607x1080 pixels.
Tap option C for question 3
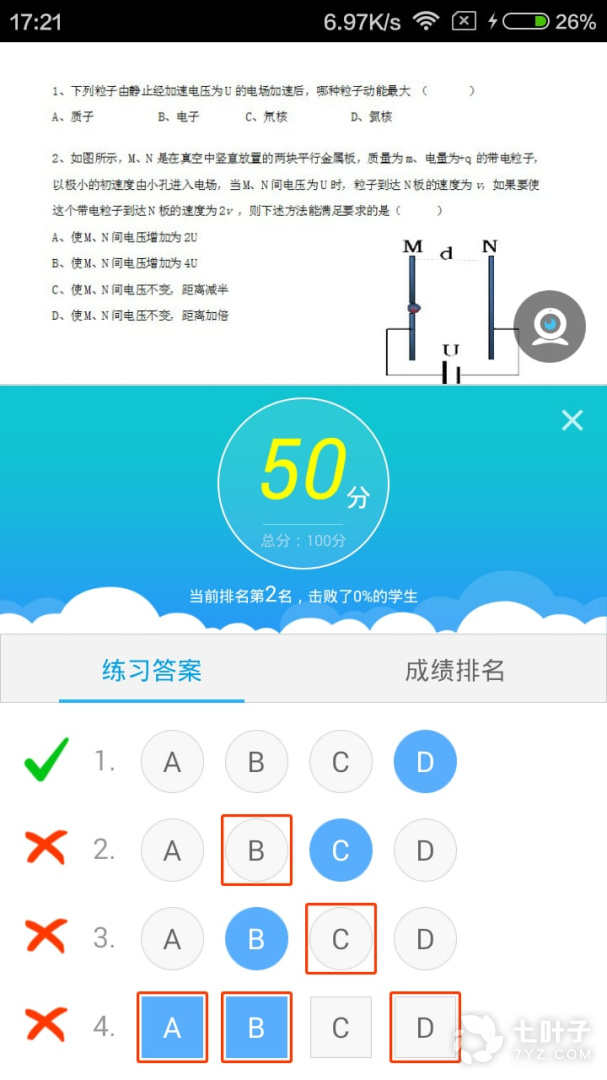(x=341, y=938)
